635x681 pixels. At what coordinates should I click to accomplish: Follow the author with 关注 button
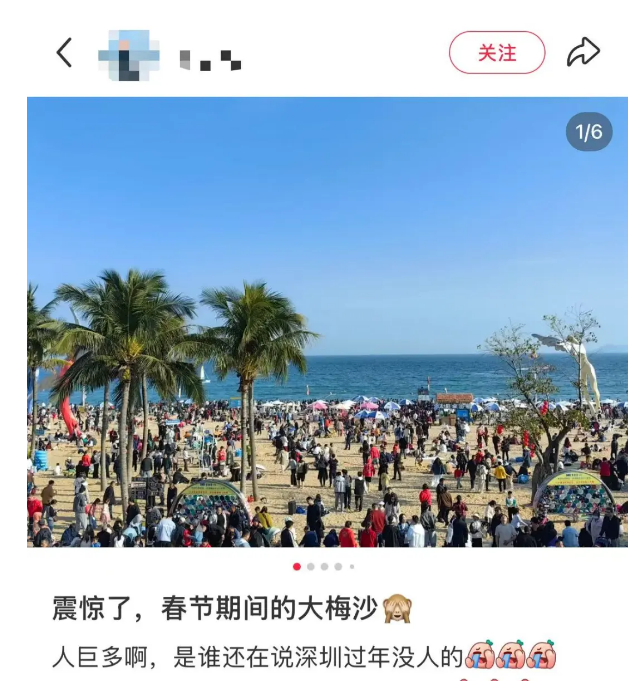tap(497, 53)
